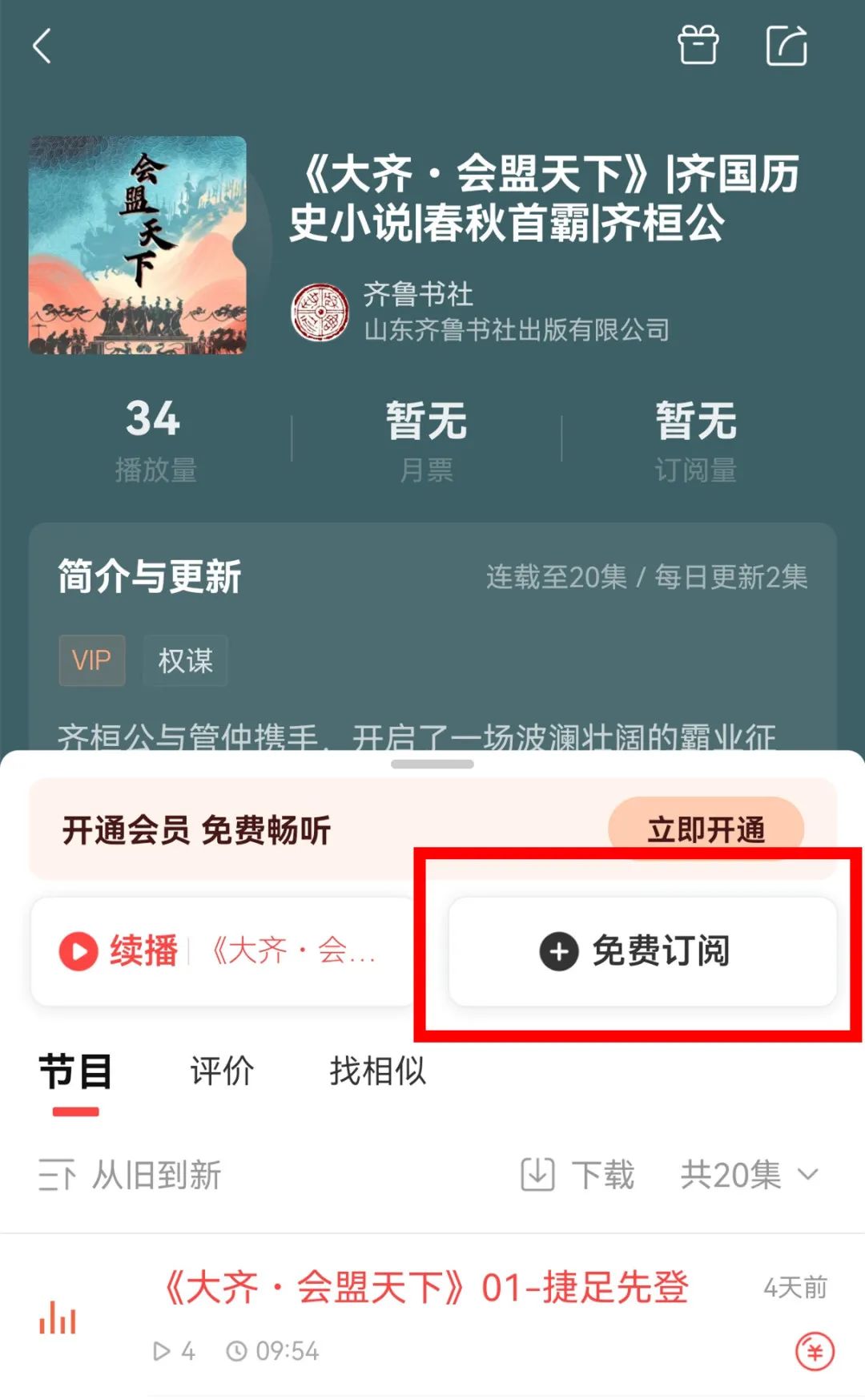Open the 权谋 tag
Screen dimensions: 865x1400
185,661
